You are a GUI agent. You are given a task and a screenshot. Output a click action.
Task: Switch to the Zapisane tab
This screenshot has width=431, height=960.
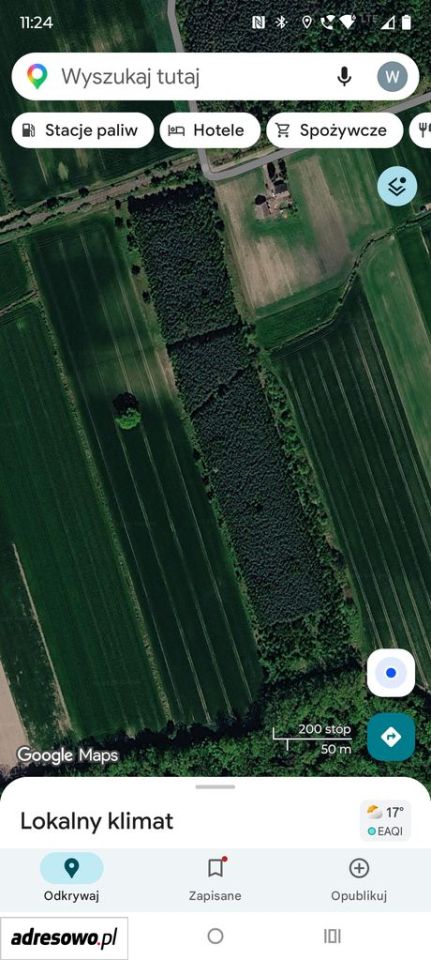pos(215,877)
